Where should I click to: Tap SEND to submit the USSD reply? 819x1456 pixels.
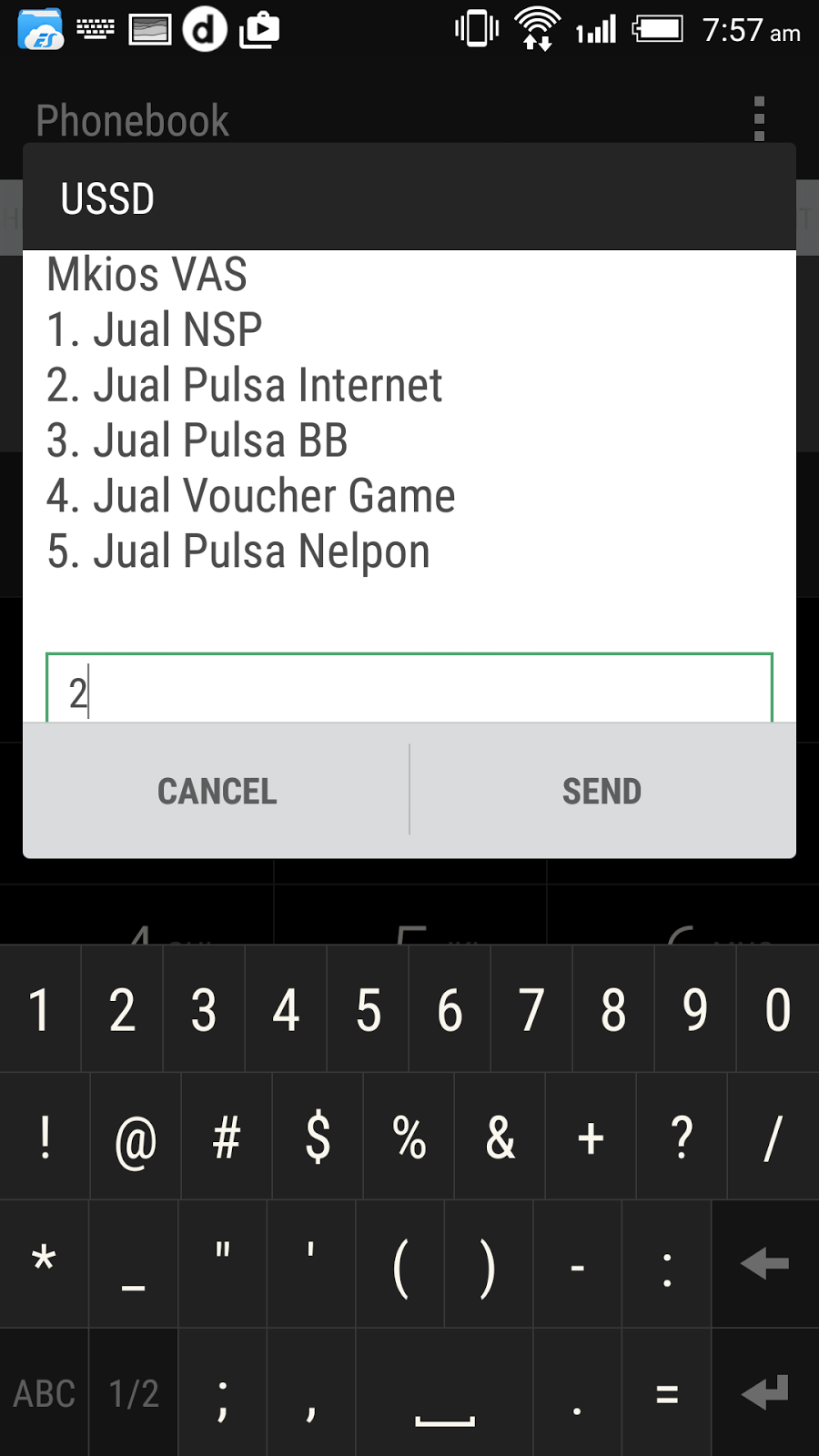click(602, 791)
